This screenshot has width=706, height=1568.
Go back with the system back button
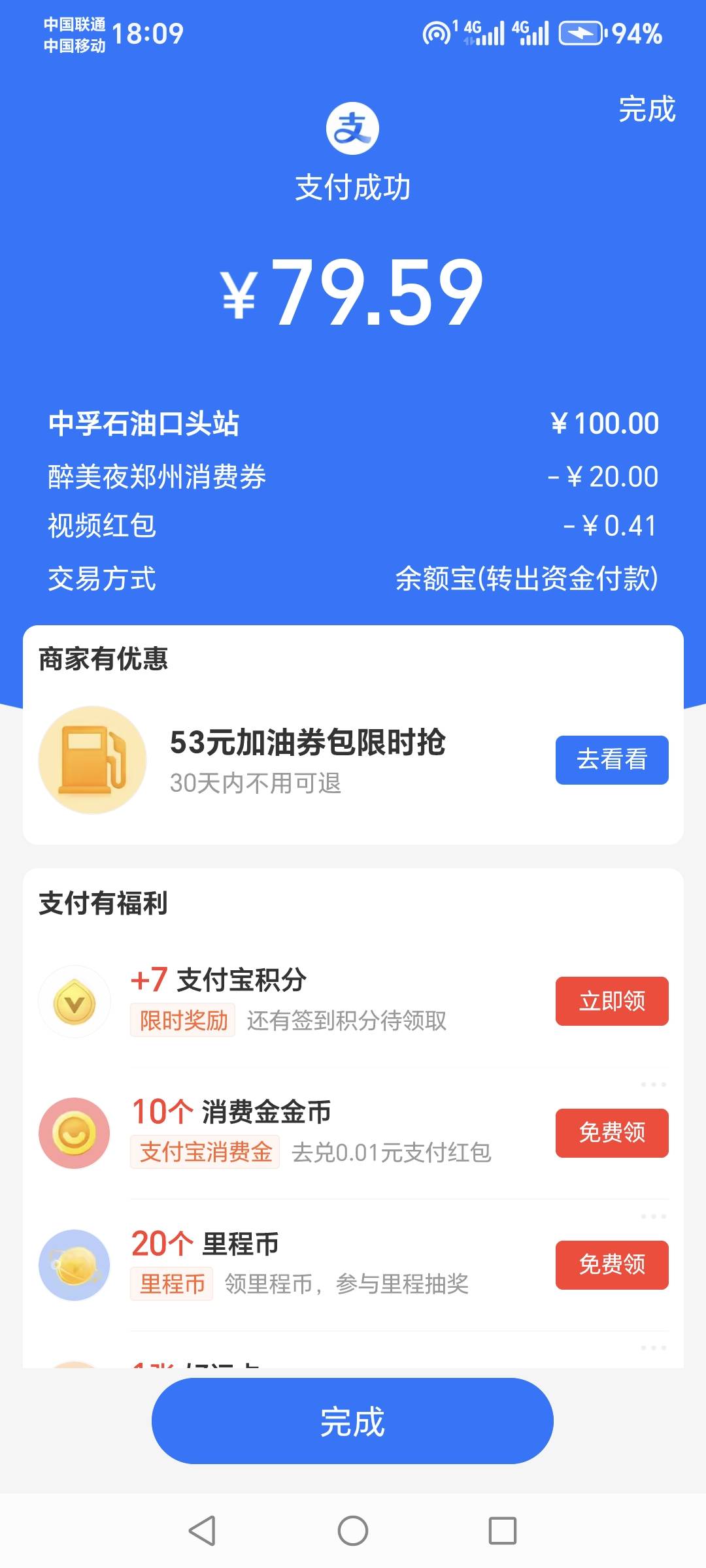click(202, 1530)
